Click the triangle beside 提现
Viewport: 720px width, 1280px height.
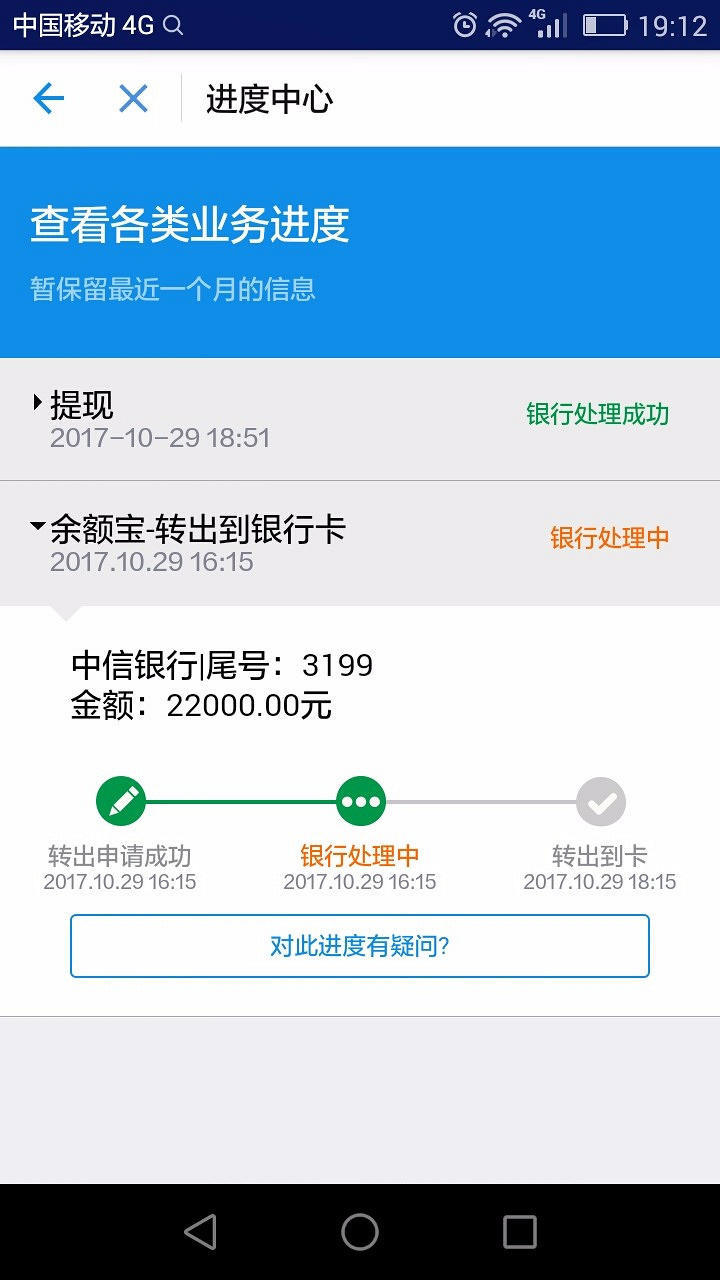click(35, 403)
